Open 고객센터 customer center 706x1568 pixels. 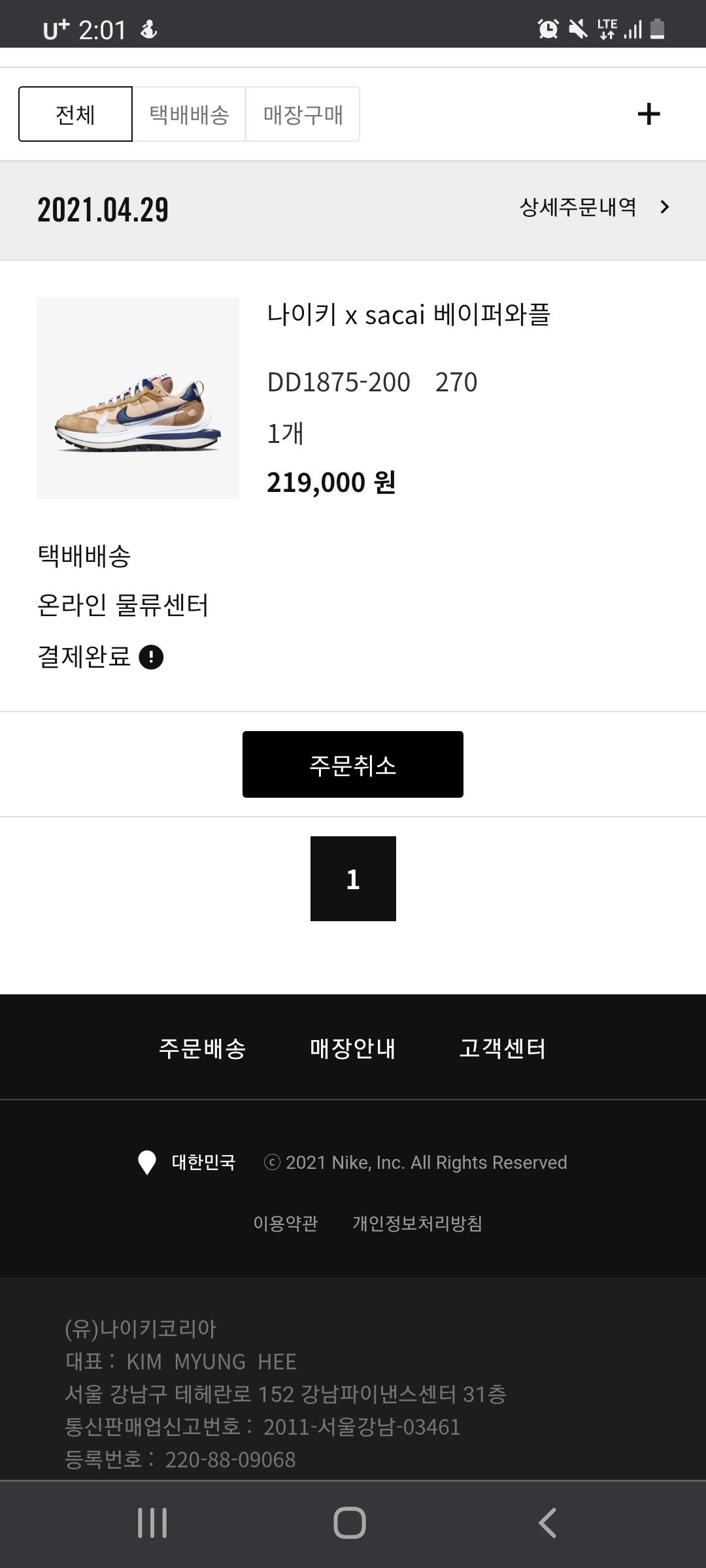pos(502,1048)
